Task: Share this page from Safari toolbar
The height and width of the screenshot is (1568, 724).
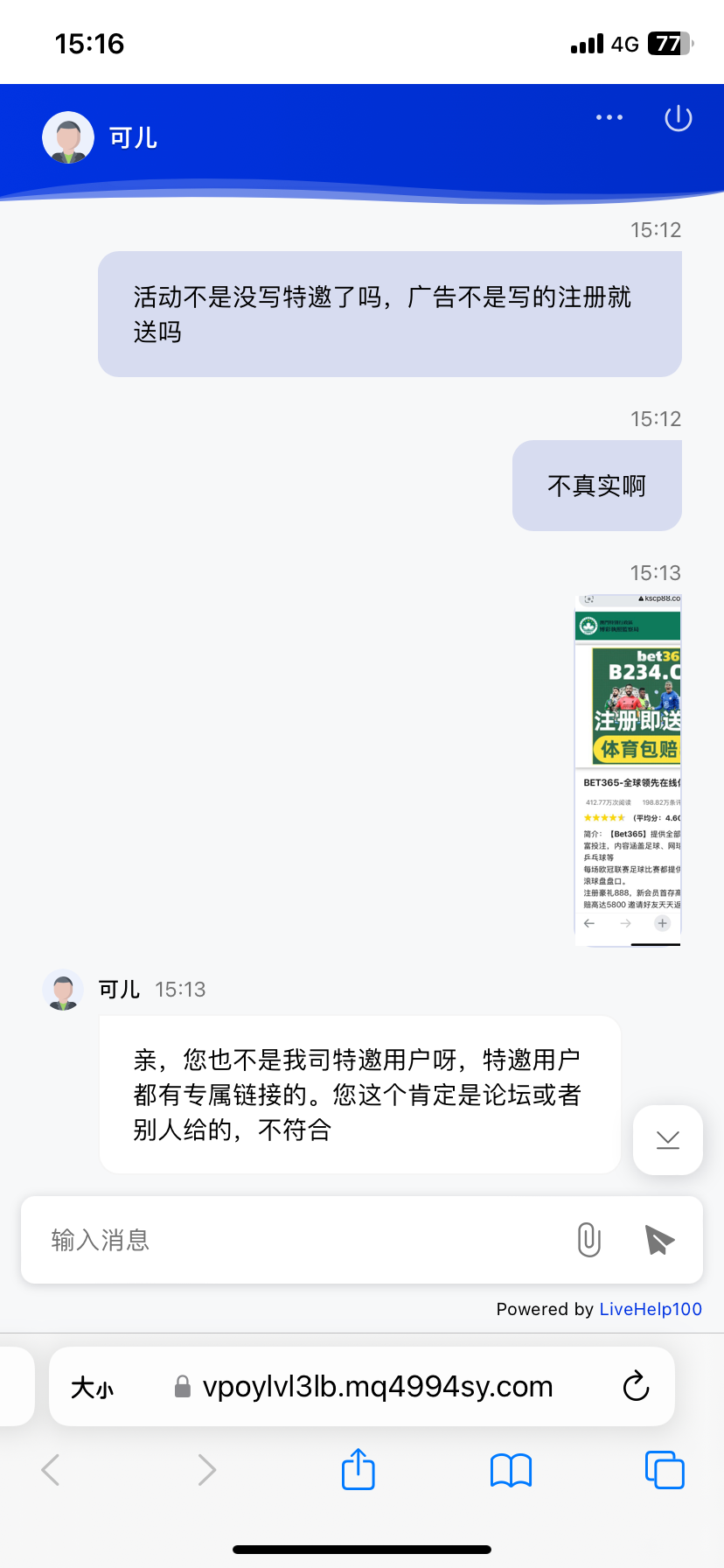Action: pos(359,1469)
